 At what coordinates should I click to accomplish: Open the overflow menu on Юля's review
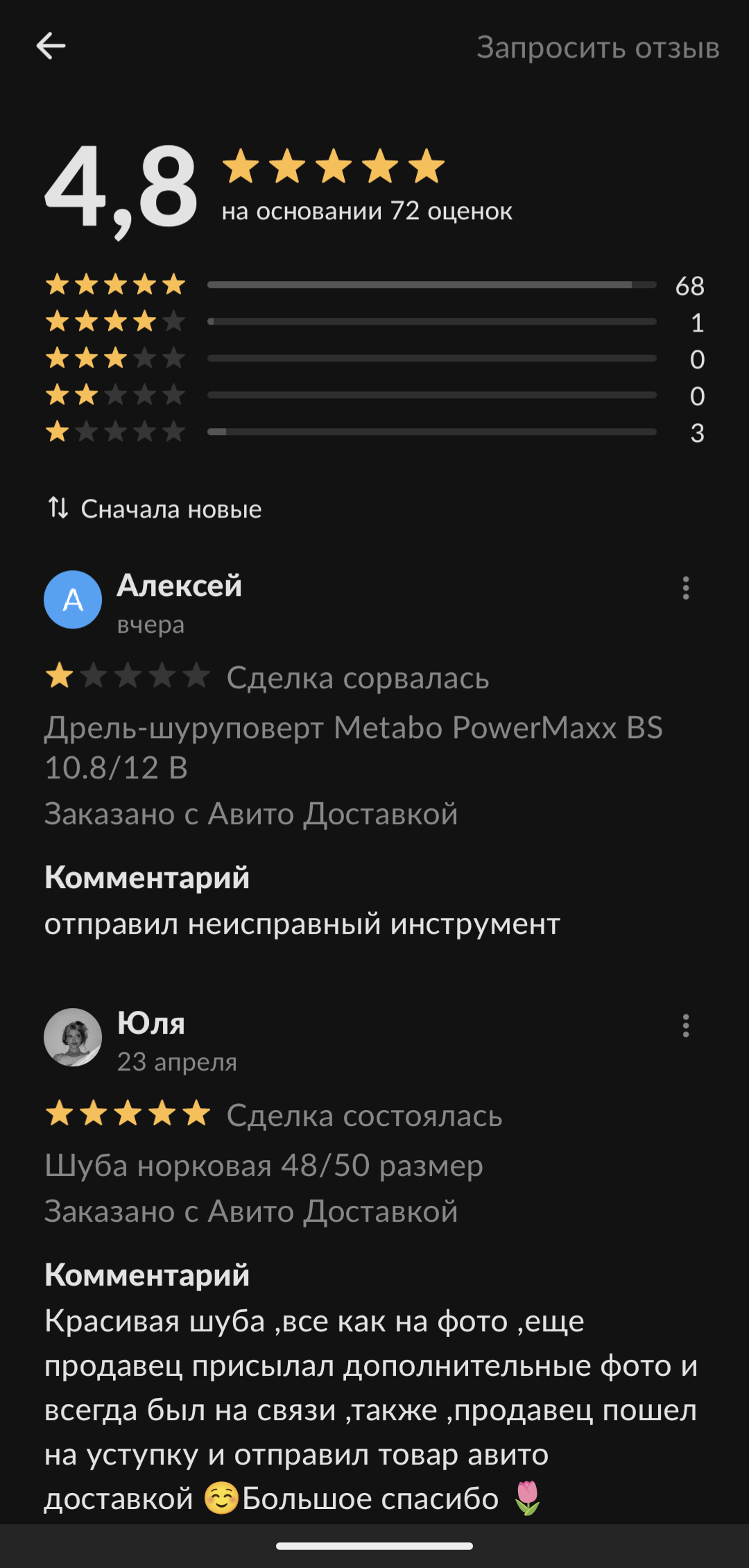pyautogui.click(x=685, y=1025)
